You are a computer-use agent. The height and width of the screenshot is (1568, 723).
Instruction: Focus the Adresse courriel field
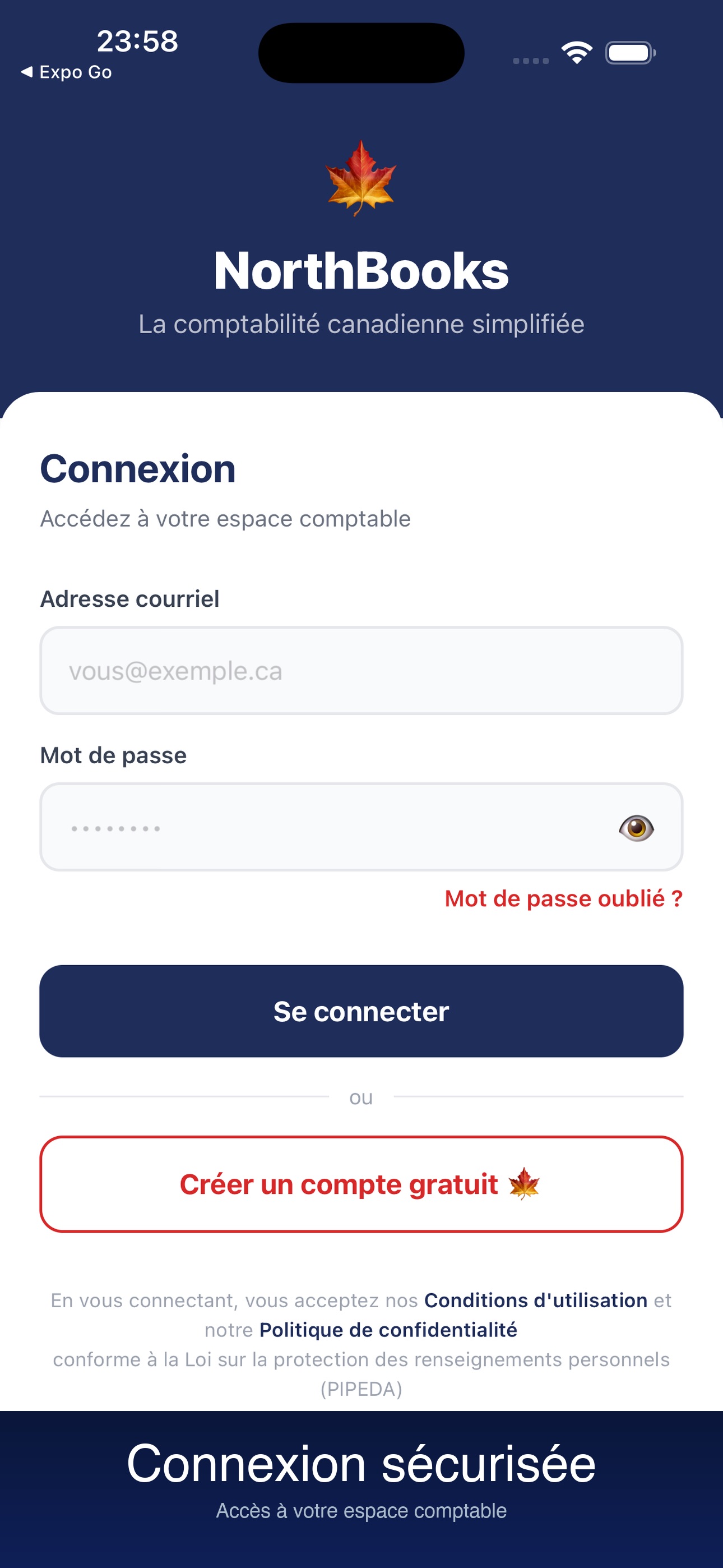[x=361, y=671]
